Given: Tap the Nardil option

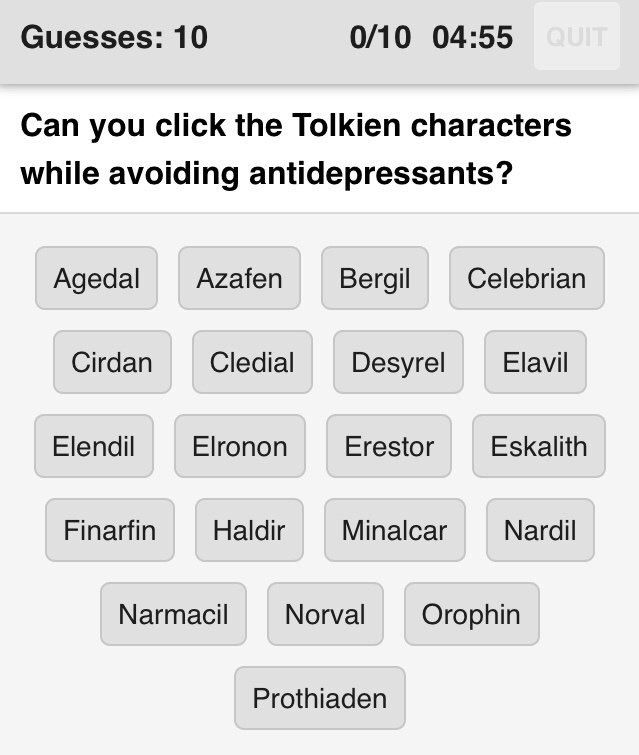Looking at the screenshot, I should (540, 530).
